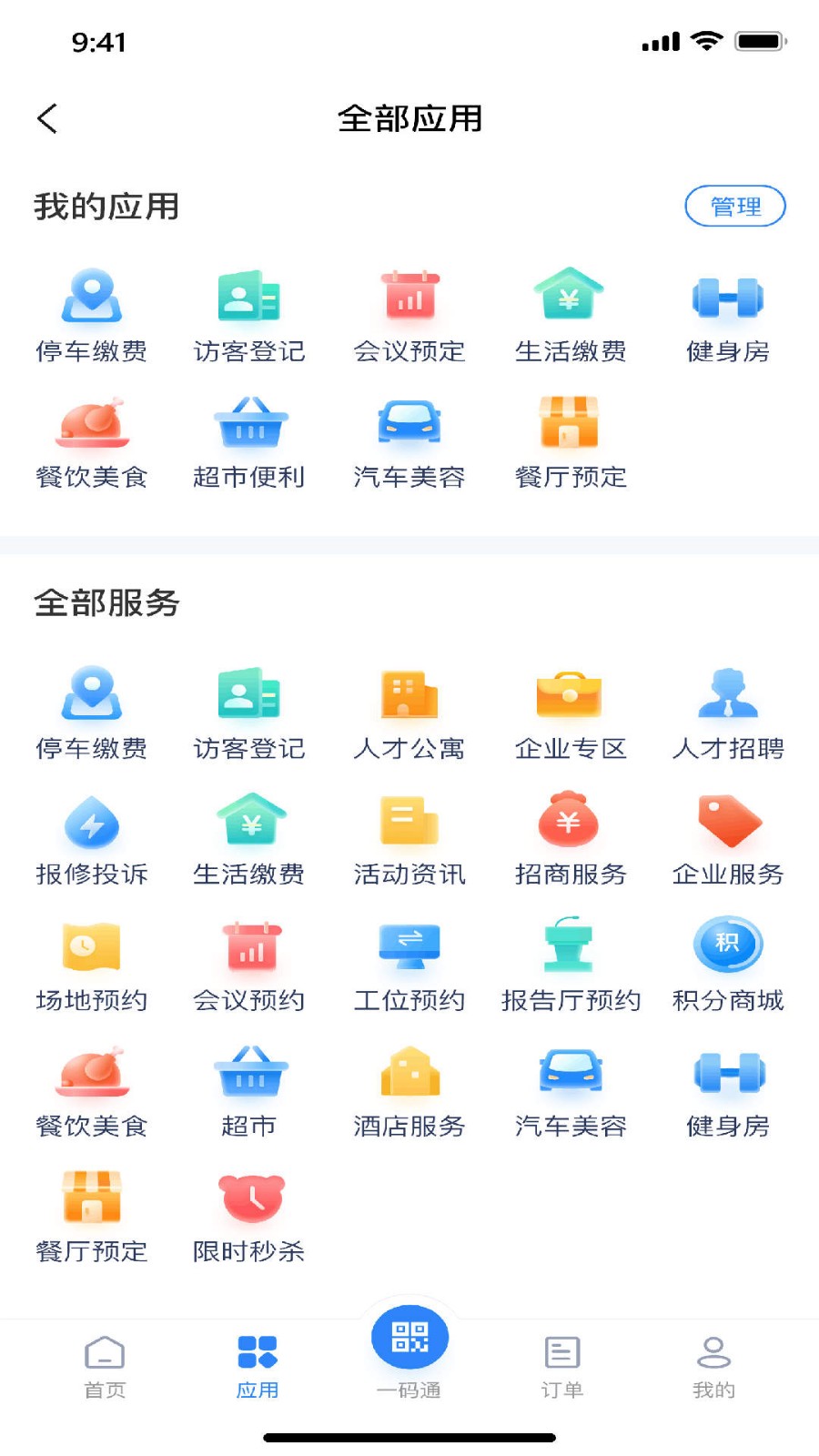The height and width of the screenshot is (1456, 819).
Task: Open the 超市便利 supermarket service
Action: [250, 441]
